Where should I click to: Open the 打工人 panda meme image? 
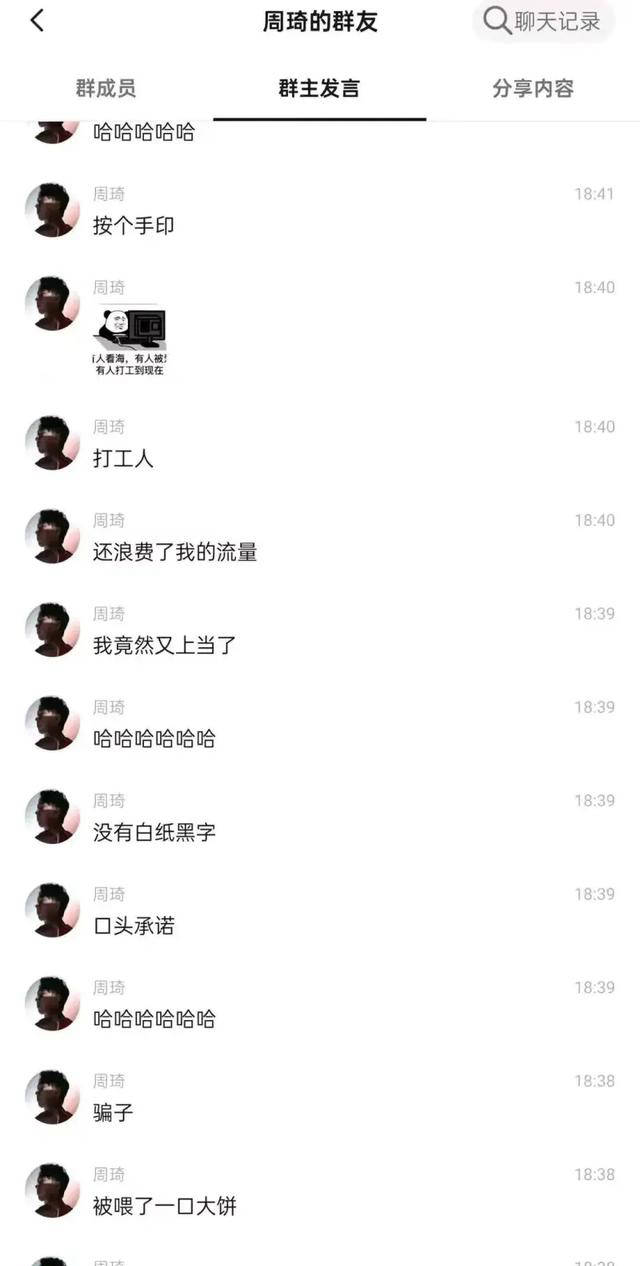click(x=130, y=341)
